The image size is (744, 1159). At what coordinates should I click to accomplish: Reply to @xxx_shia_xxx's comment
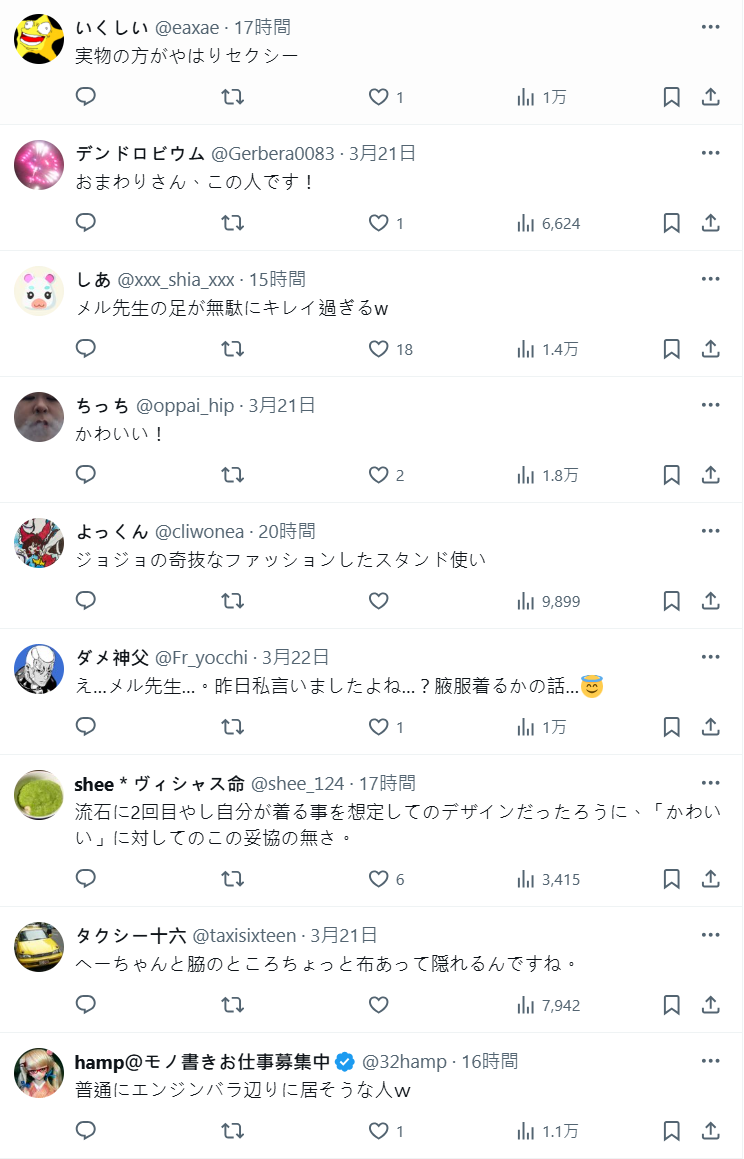(86, 349)
